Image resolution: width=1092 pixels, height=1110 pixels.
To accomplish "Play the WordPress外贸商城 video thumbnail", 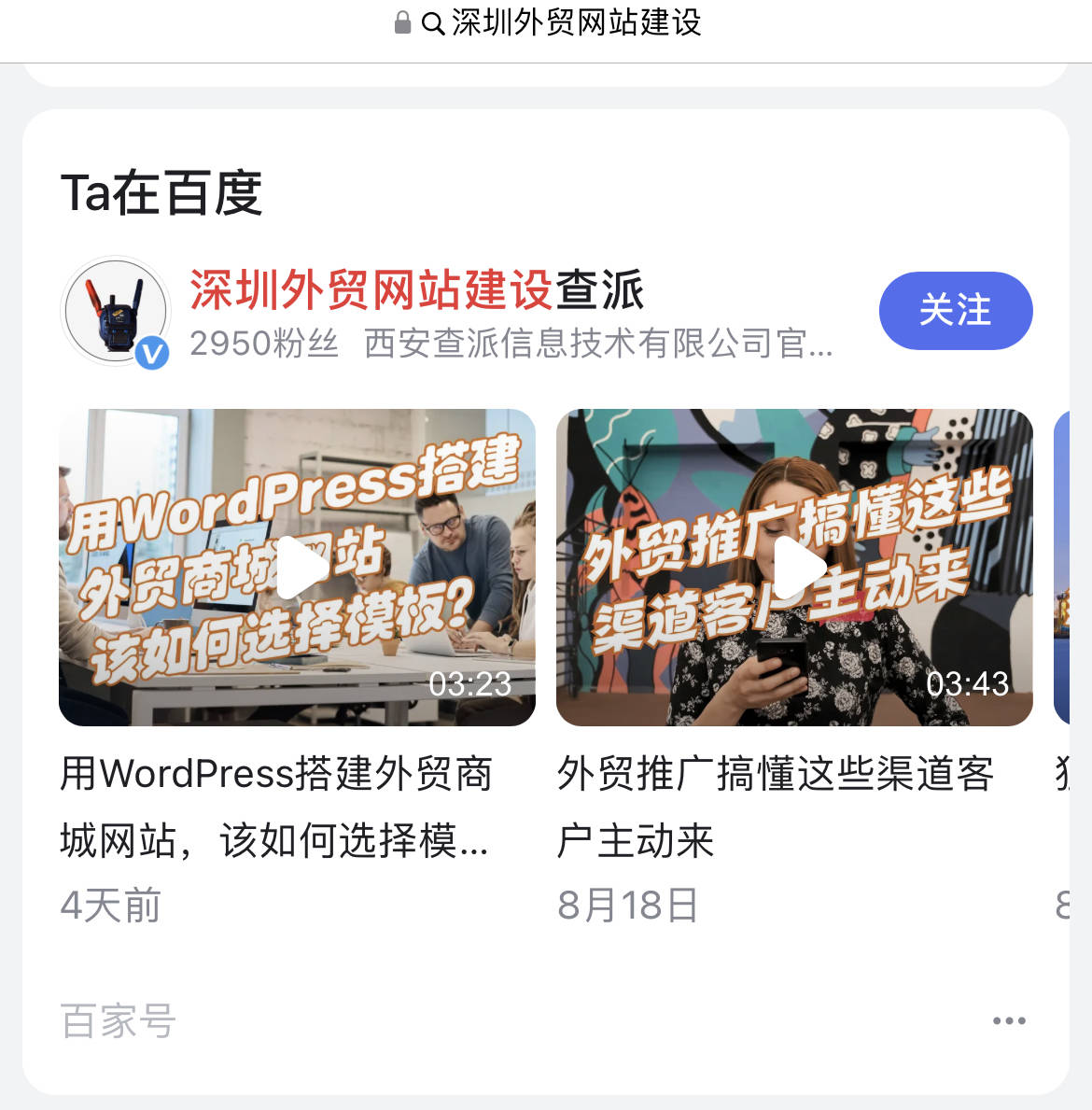I will 297,568.
